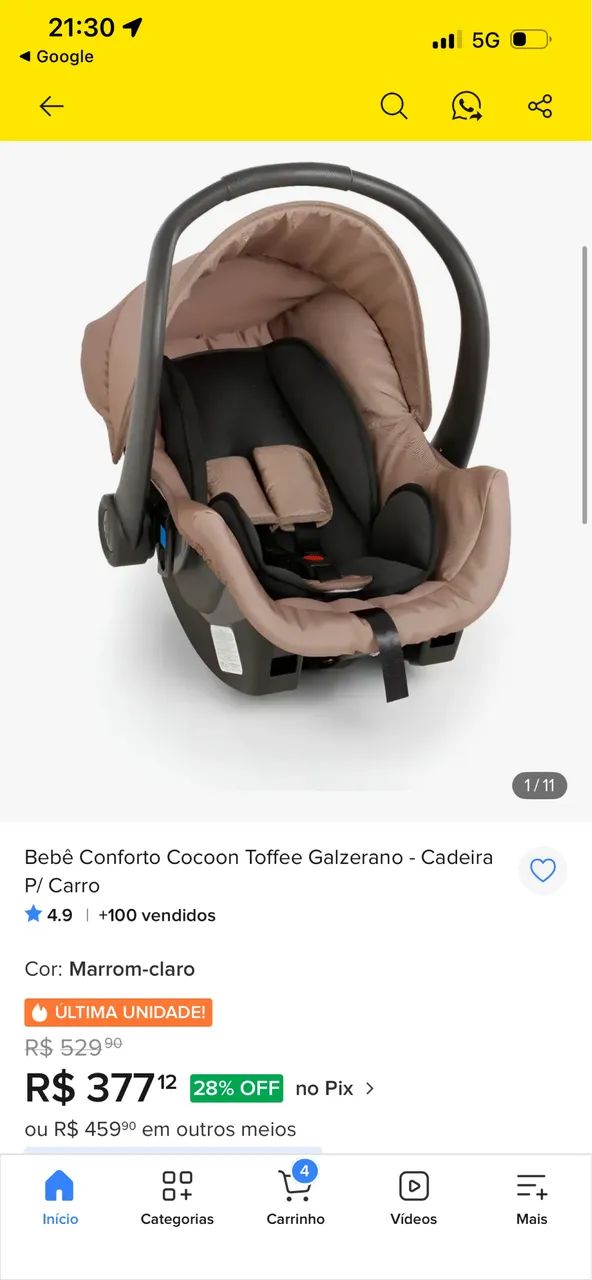Open the Categorias tab

(x=177, y=1198)
